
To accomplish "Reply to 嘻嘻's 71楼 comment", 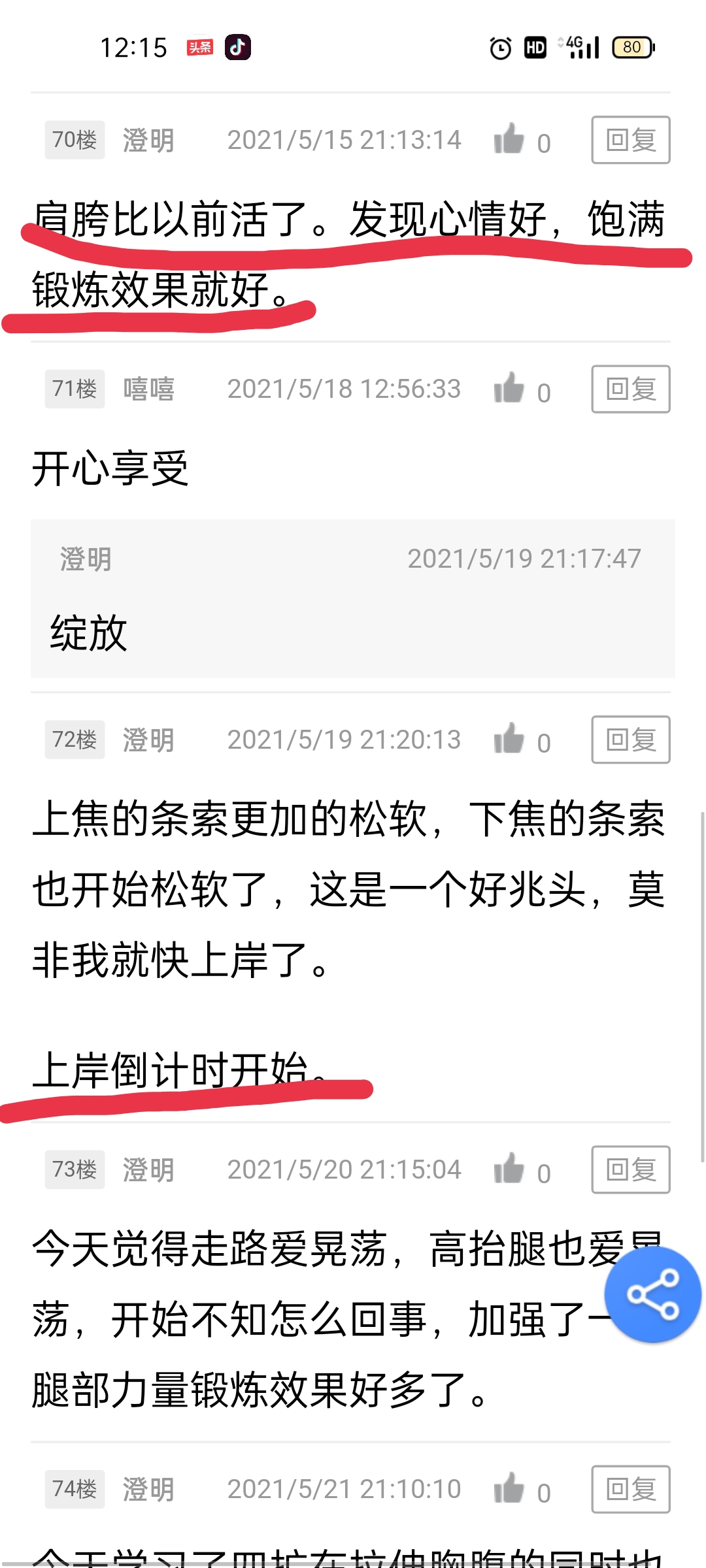I will (x=631, y=389).
